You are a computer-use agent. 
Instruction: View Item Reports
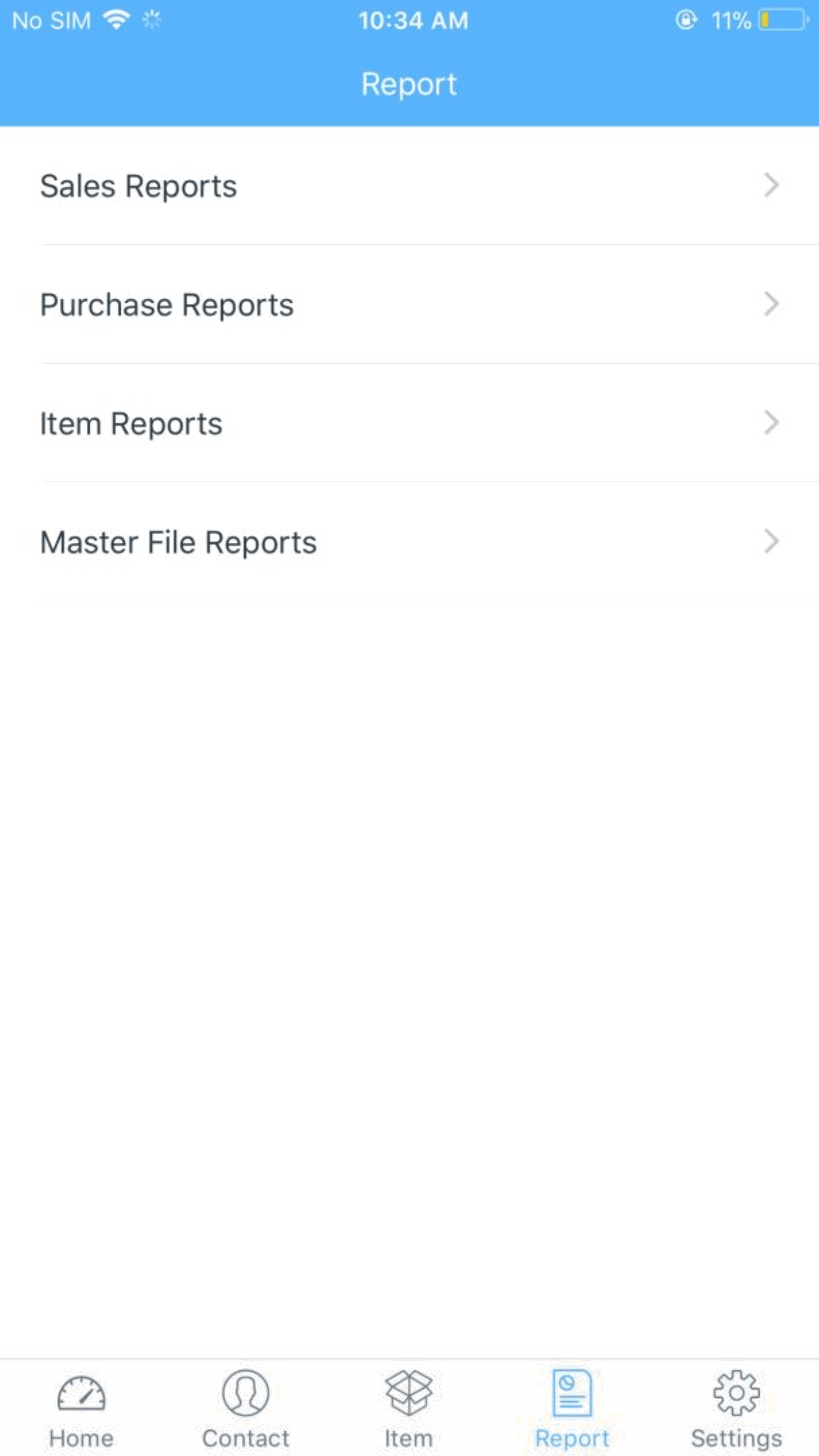coord(409,423)
